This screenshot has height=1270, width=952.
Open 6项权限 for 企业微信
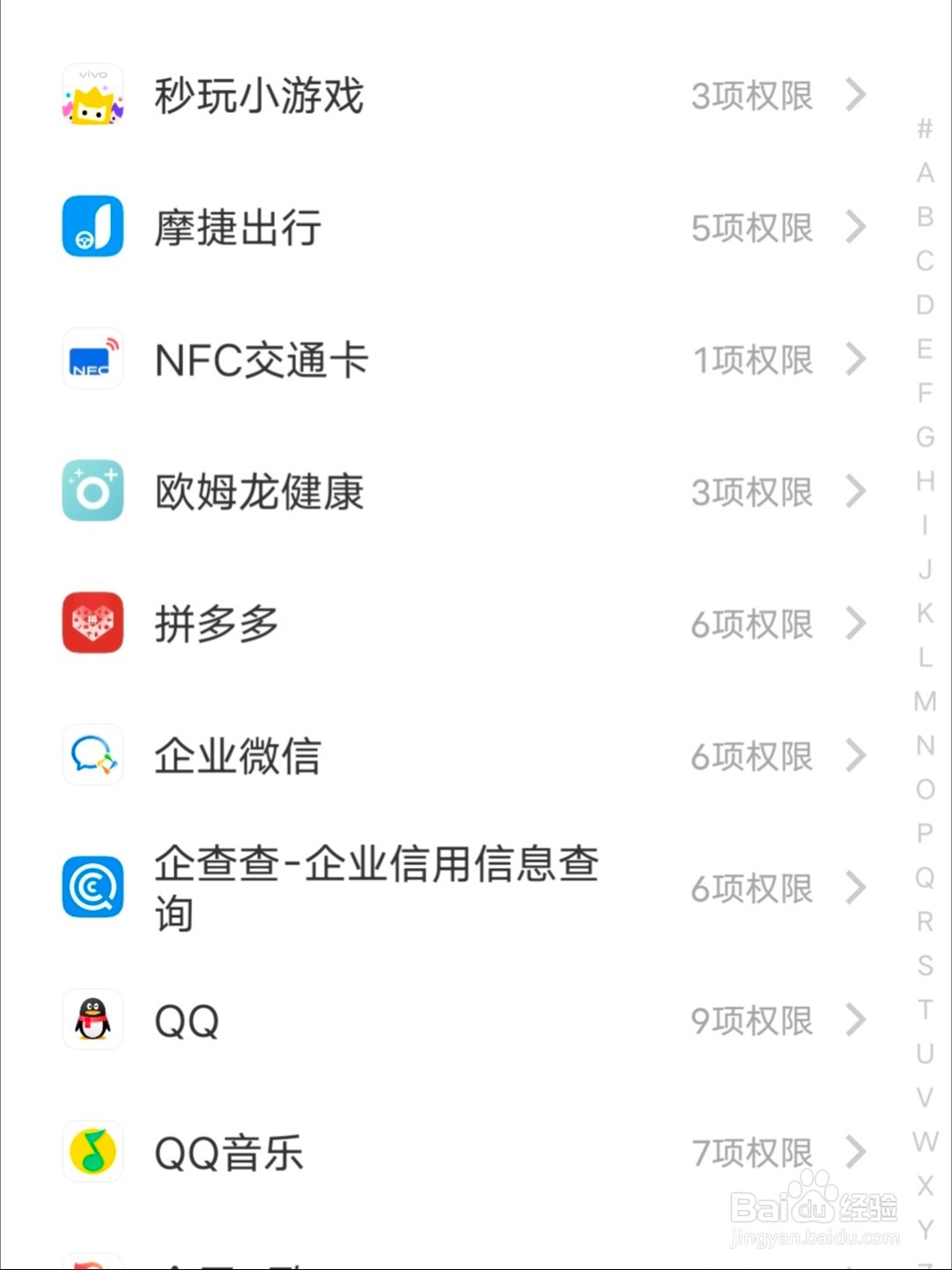[x=751, y=756]
